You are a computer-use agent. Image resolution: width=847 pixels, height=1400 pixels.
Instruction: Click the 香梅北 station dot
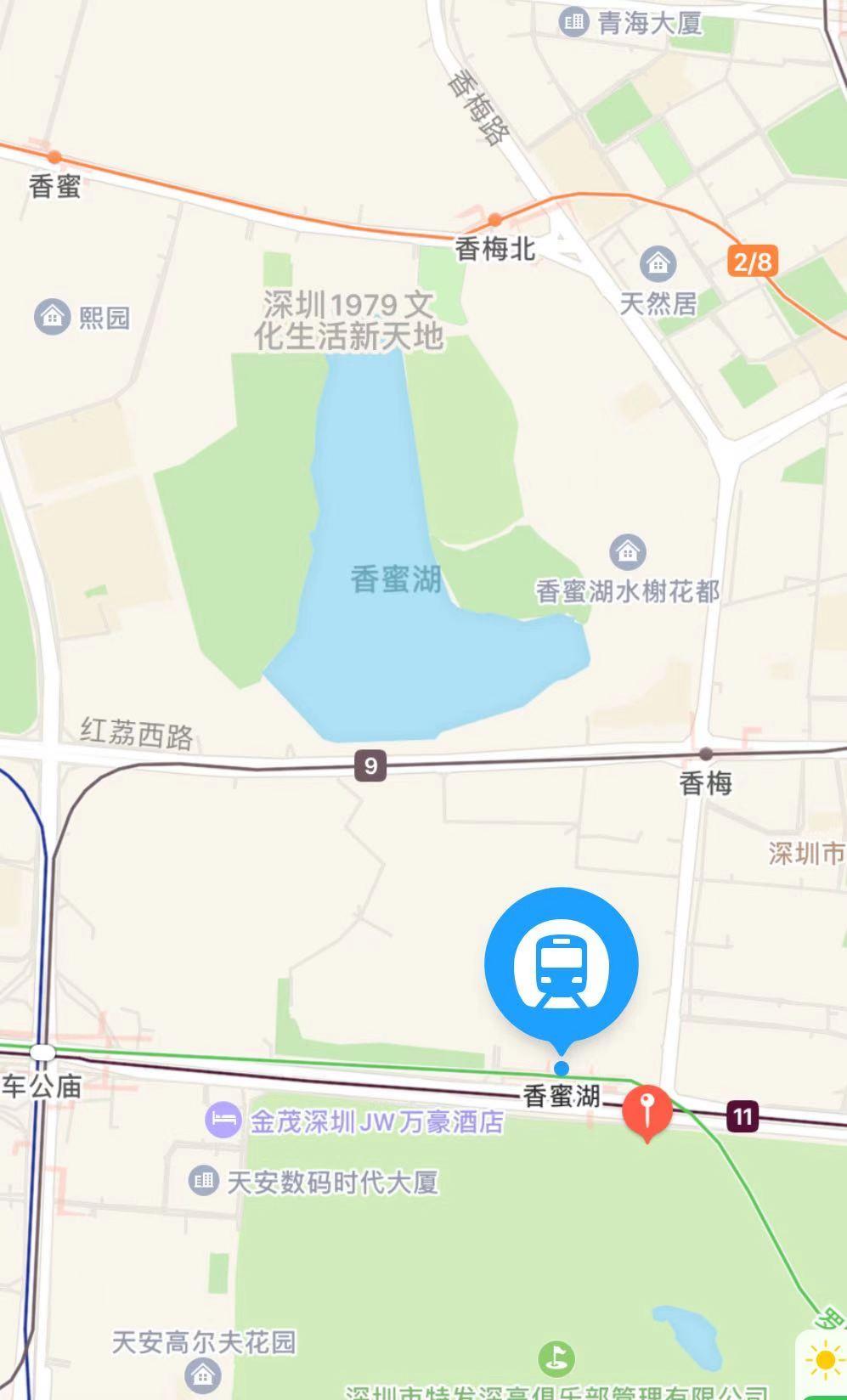coord(496,219)
